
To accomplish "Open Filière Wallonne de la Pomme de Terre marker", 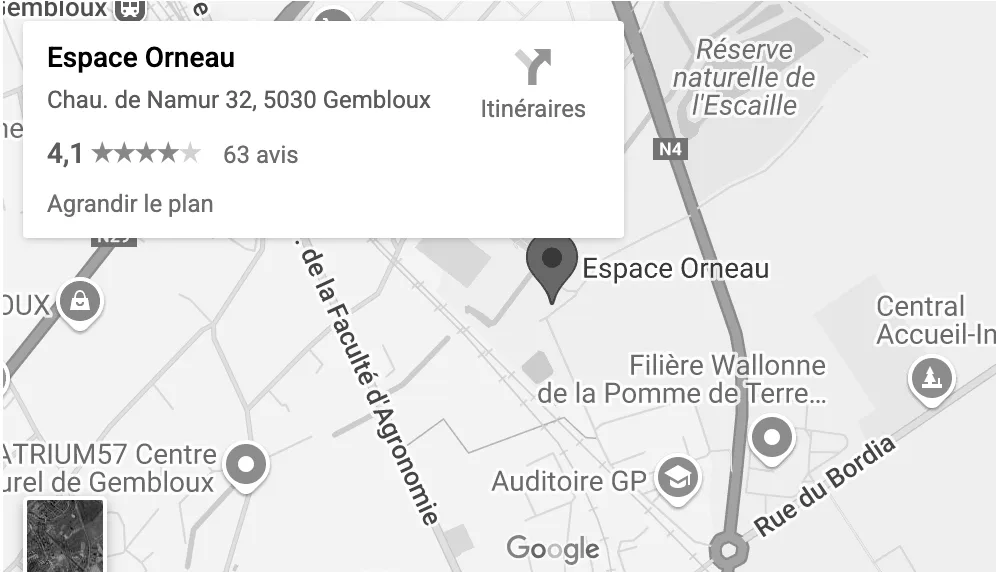I will [x=771, y=438].
